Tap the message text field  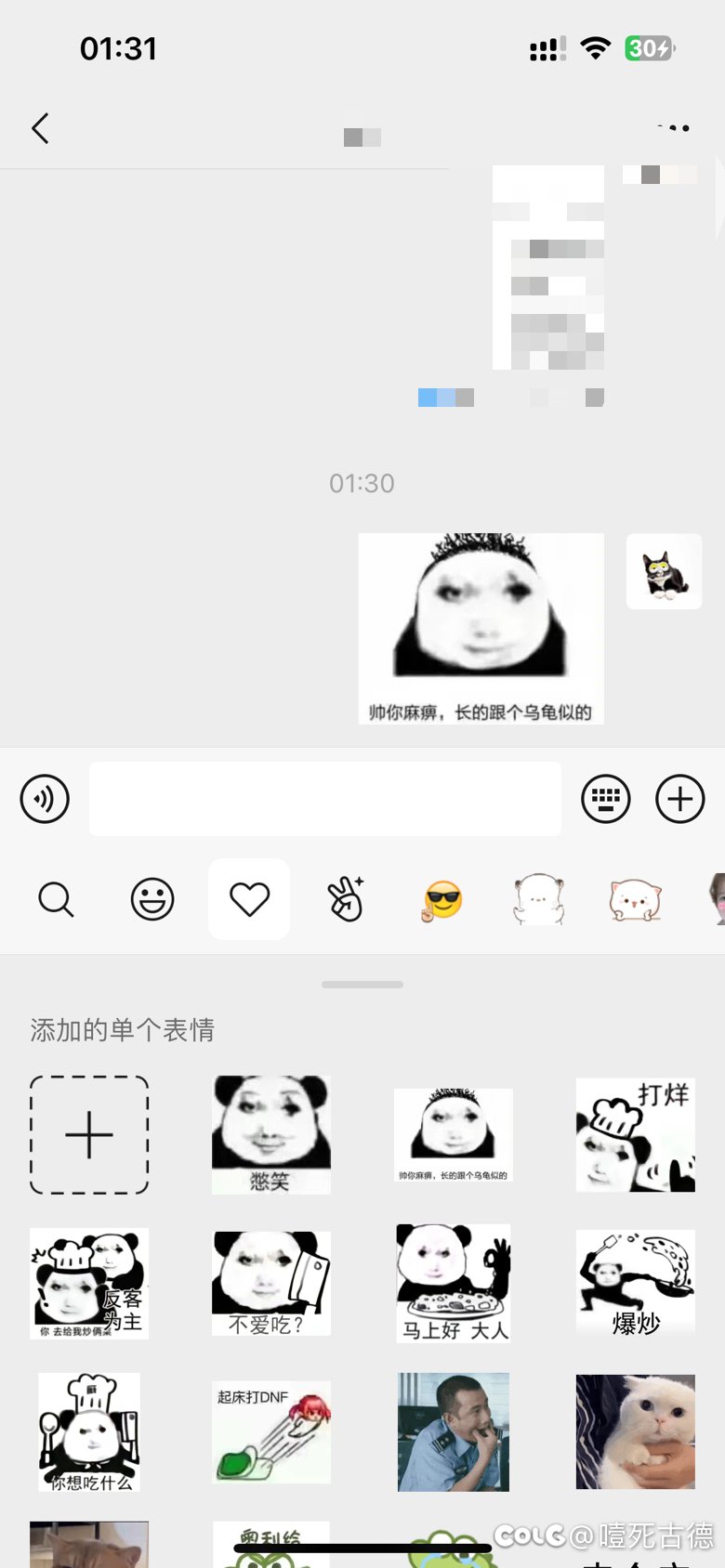325,799
